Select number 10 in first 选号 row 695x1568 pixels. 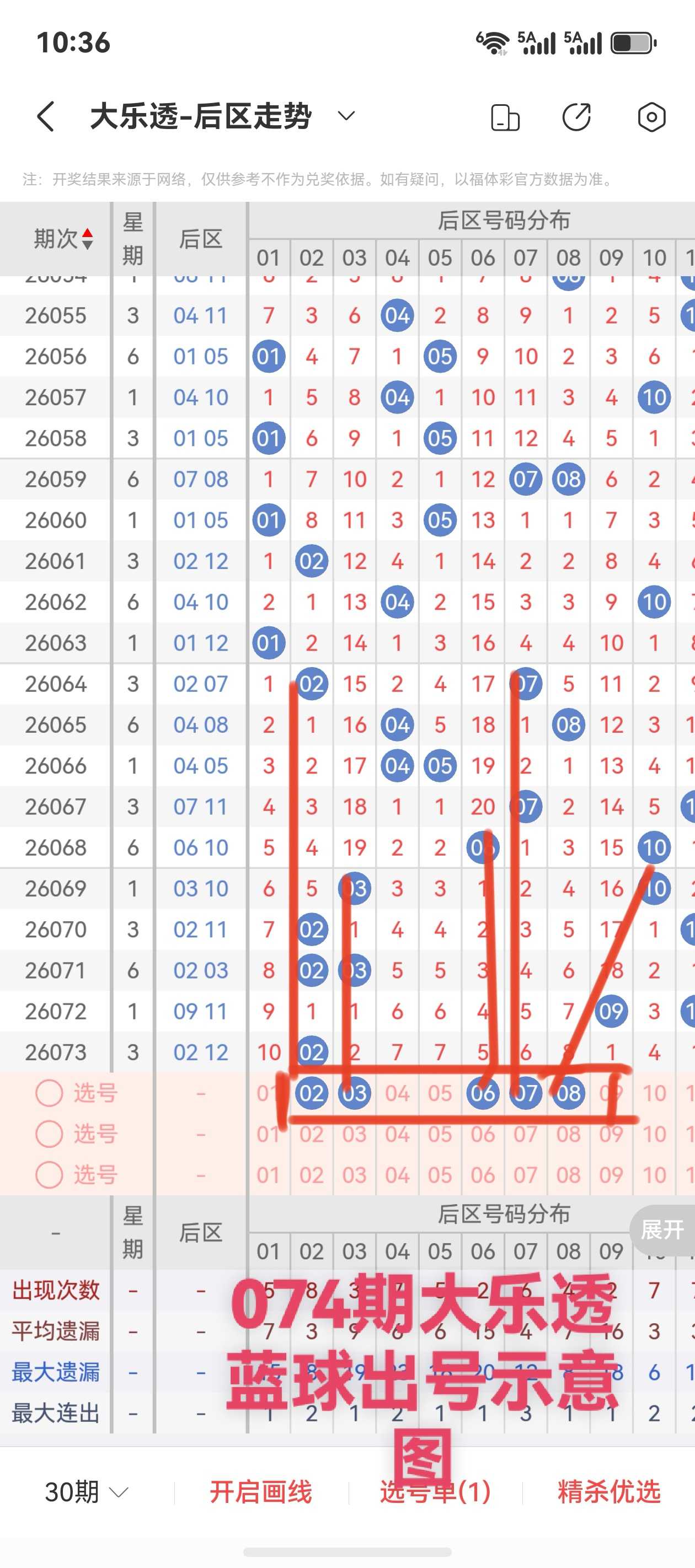pos(654,1093)
